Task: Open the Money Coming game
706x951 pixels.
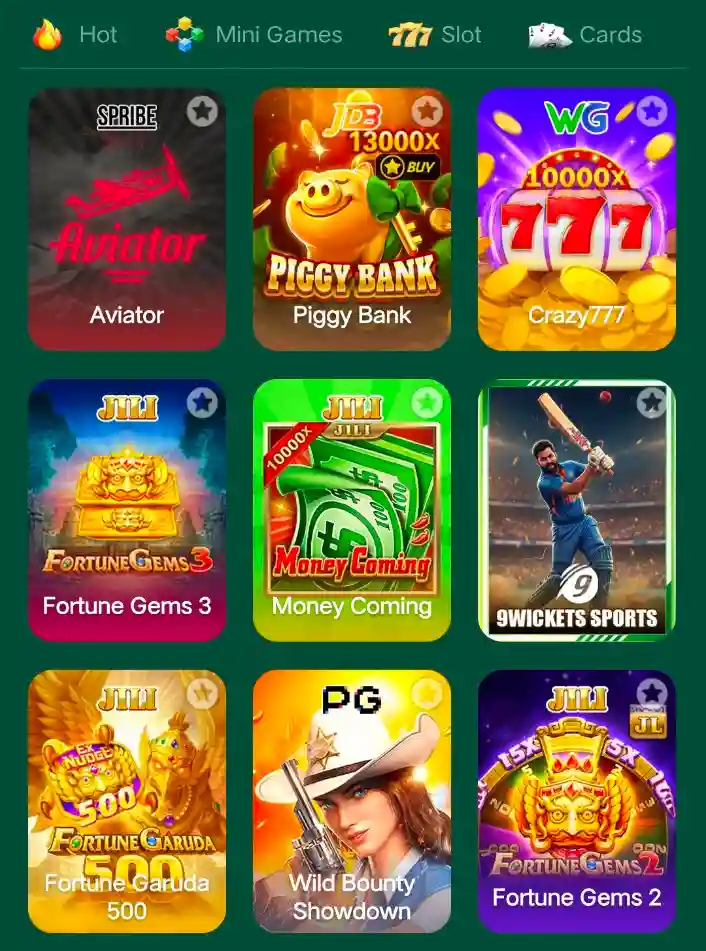Action: 352,510
